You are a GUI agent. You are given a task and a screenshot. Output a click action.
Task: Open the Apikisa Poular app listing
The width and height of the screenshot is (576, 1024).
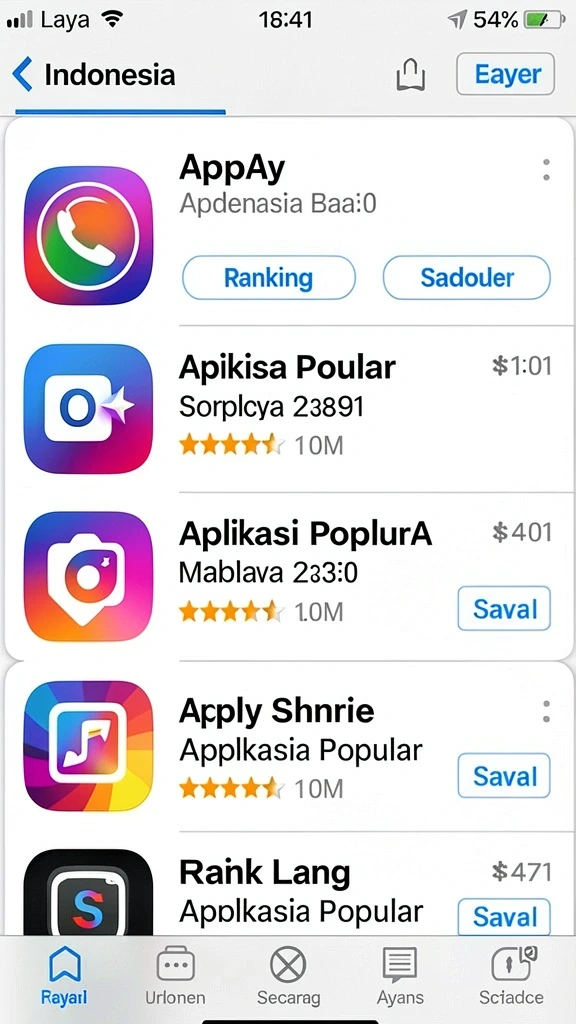287,408
